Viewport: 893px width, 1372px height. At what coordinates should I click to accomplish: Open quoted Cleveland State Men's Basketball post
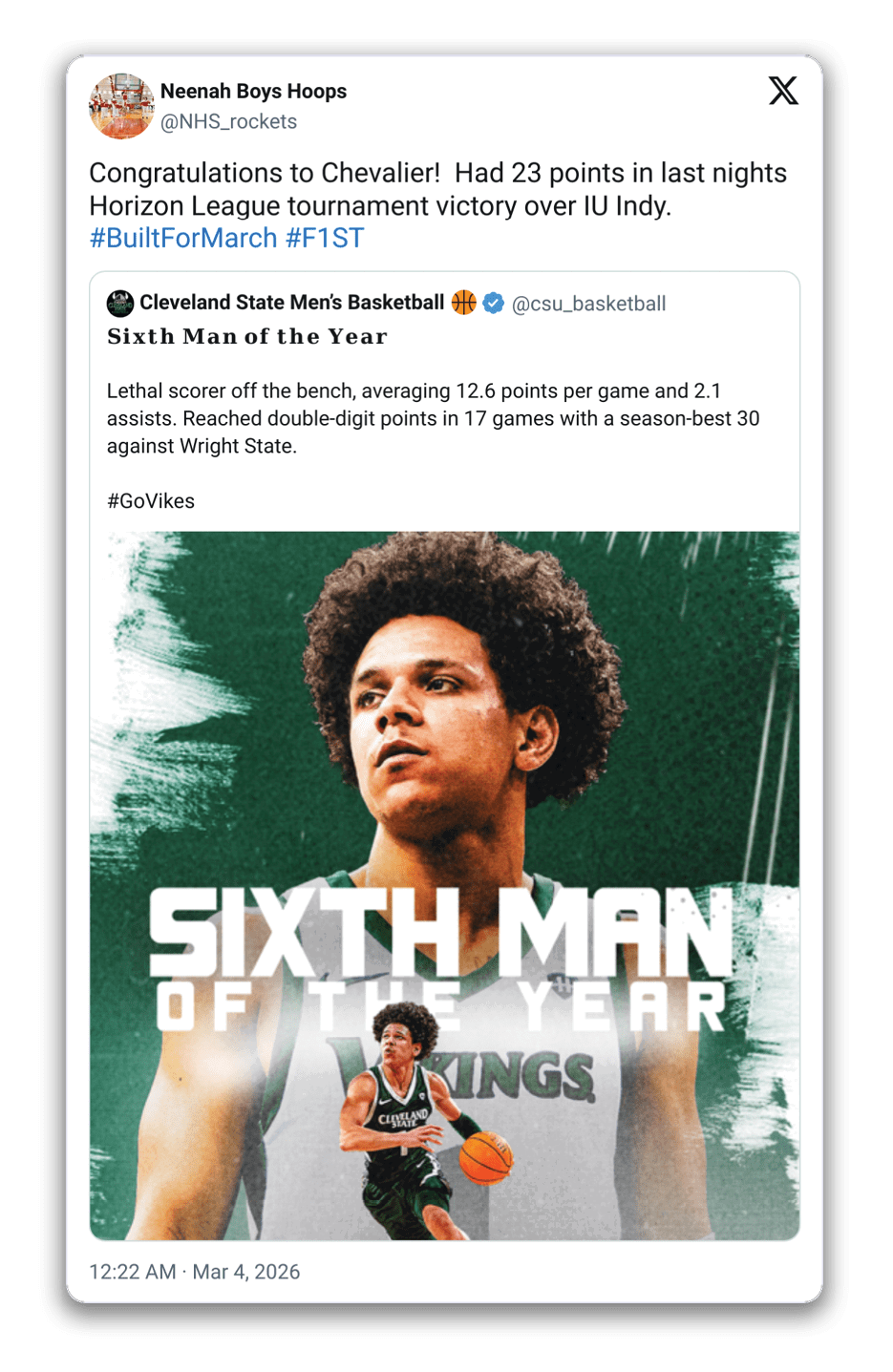click(444, 418)
